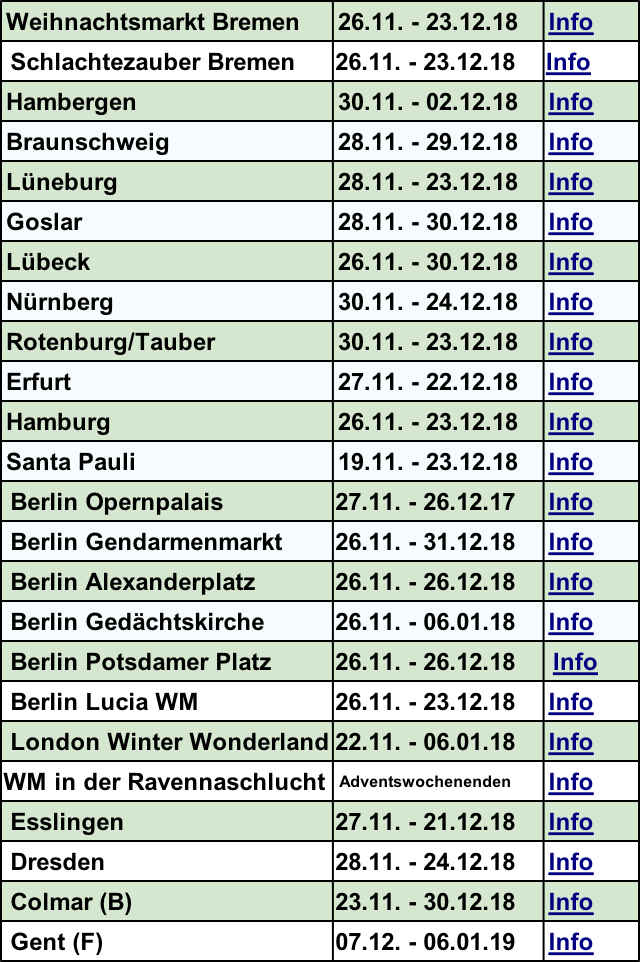The height and width of the screenshot is (962, 640).
Task: Tap Info beside Santa Pauli
Action: coord(570,462)
